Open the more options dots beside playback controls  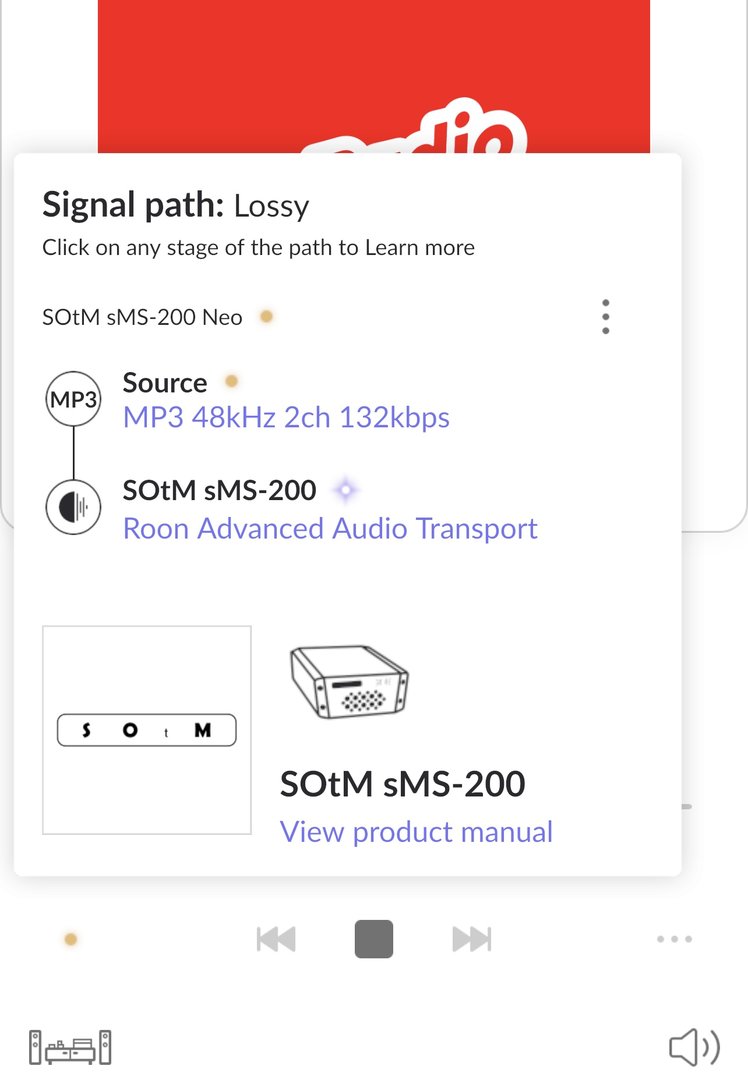[x=674, y=939]
